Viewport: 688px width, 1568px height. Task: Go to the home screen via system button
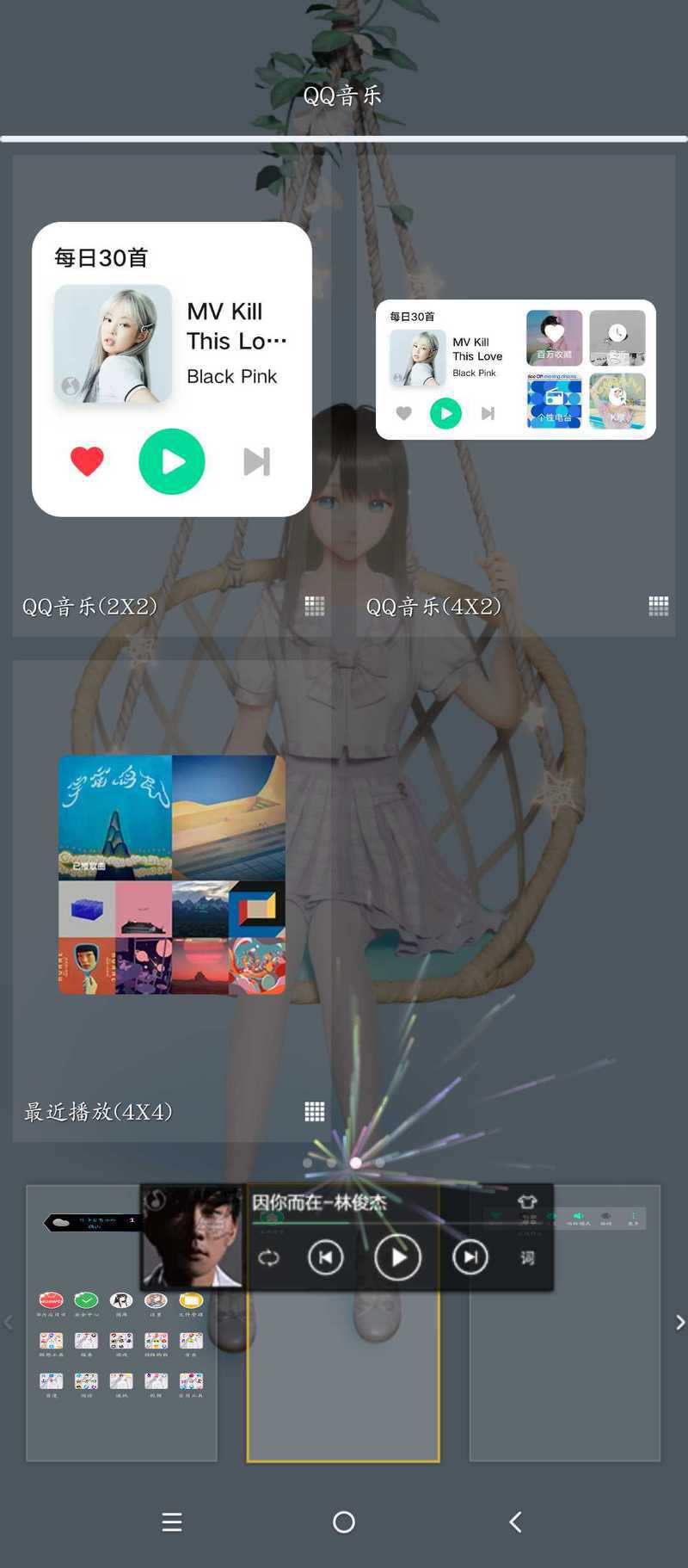(344, 1522)
